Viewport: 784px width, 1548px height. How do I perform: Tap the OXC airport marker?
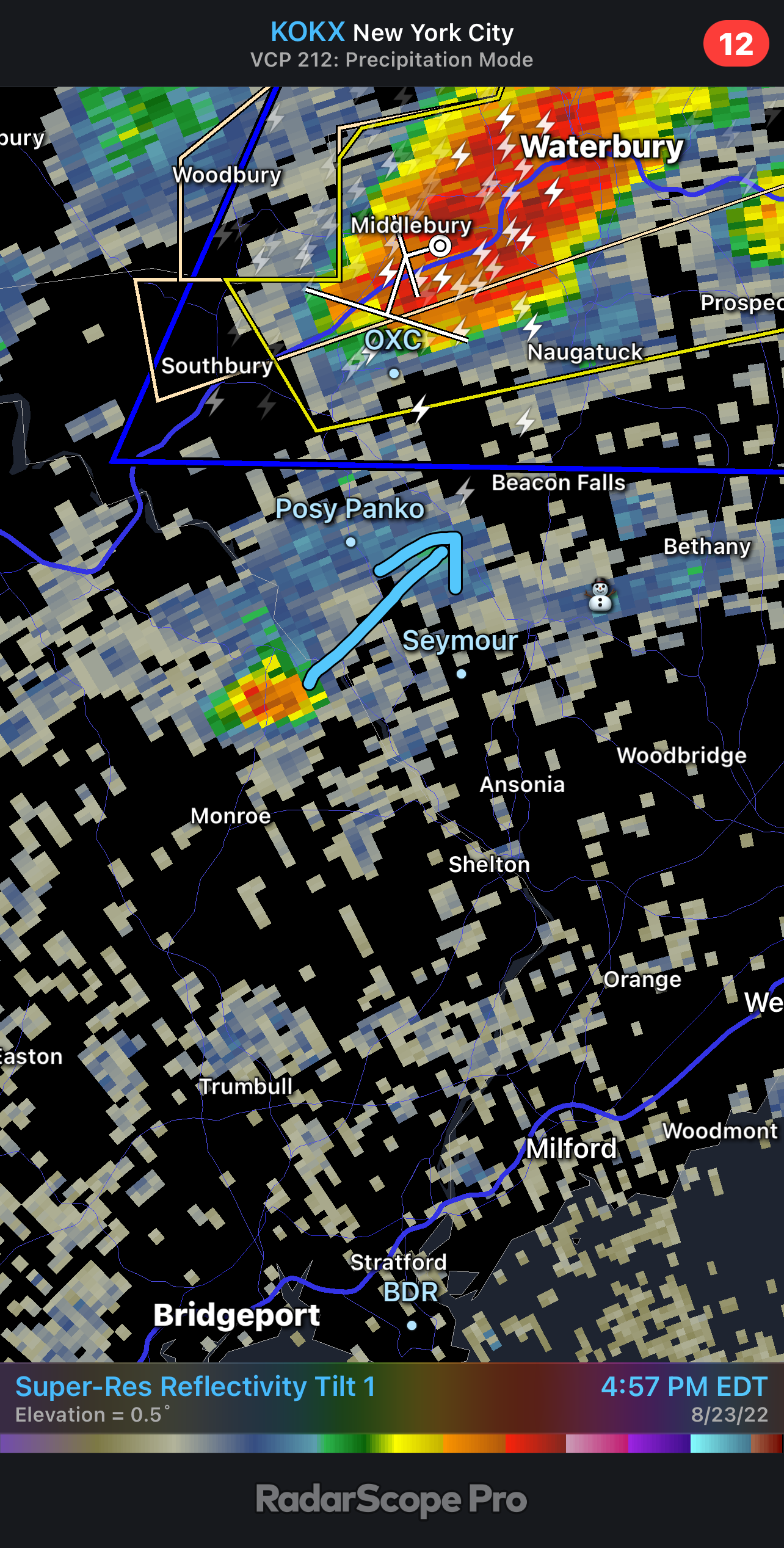click(394, 372)
